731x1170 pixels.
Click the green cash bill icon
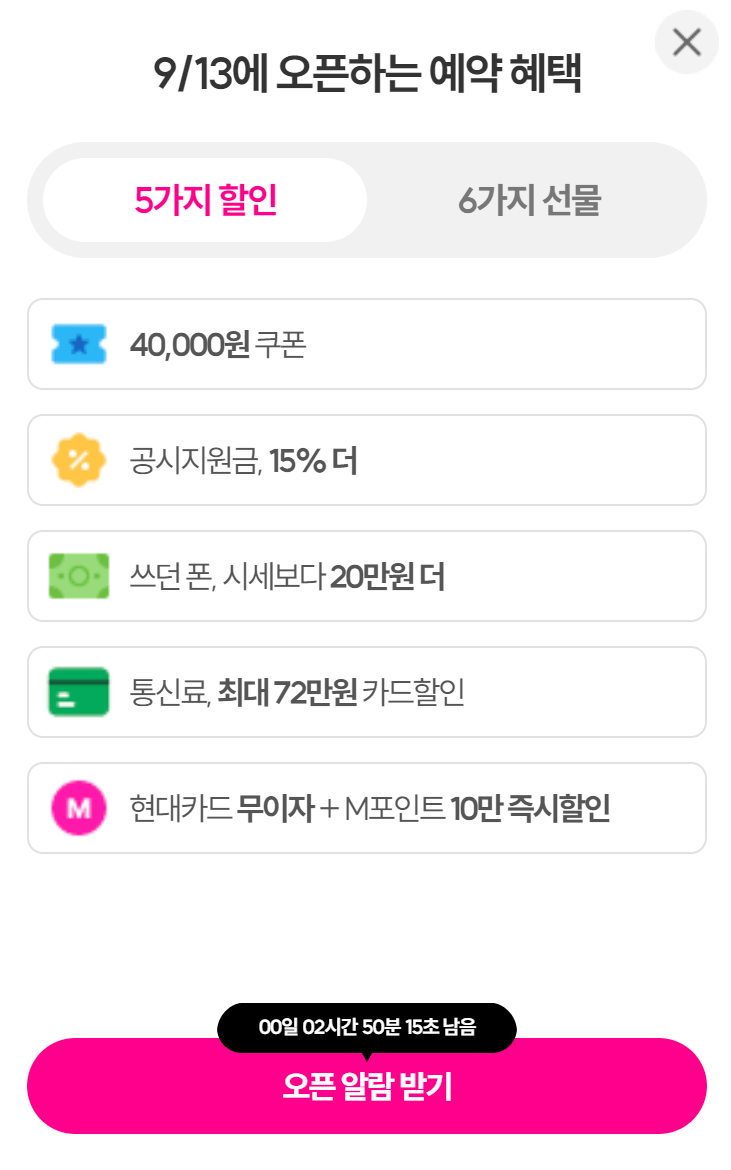79,575
